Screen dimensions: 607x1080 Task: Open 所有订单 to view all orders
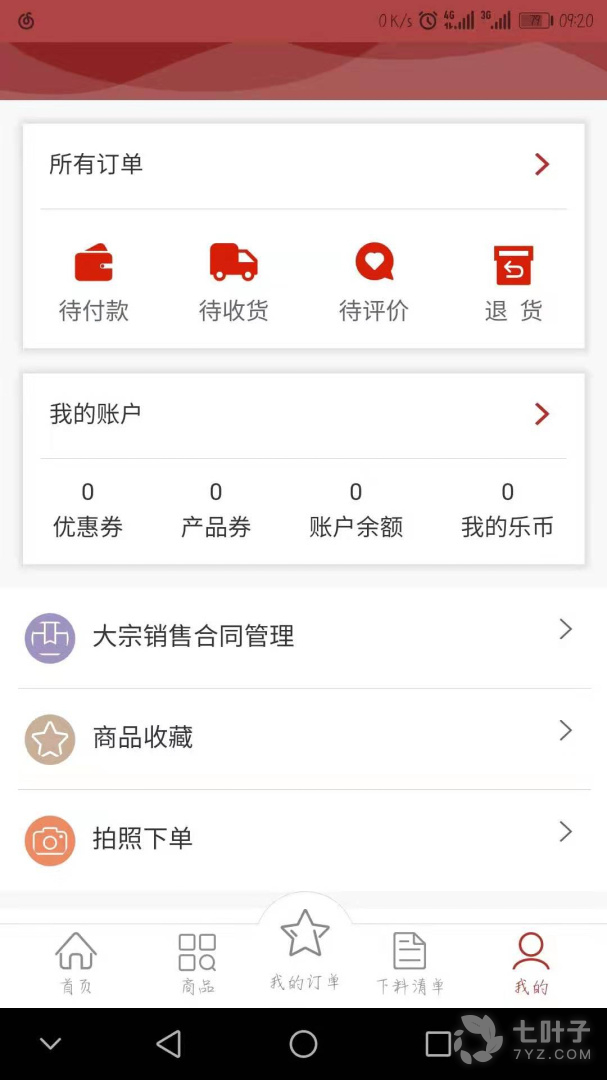point(303,165)
